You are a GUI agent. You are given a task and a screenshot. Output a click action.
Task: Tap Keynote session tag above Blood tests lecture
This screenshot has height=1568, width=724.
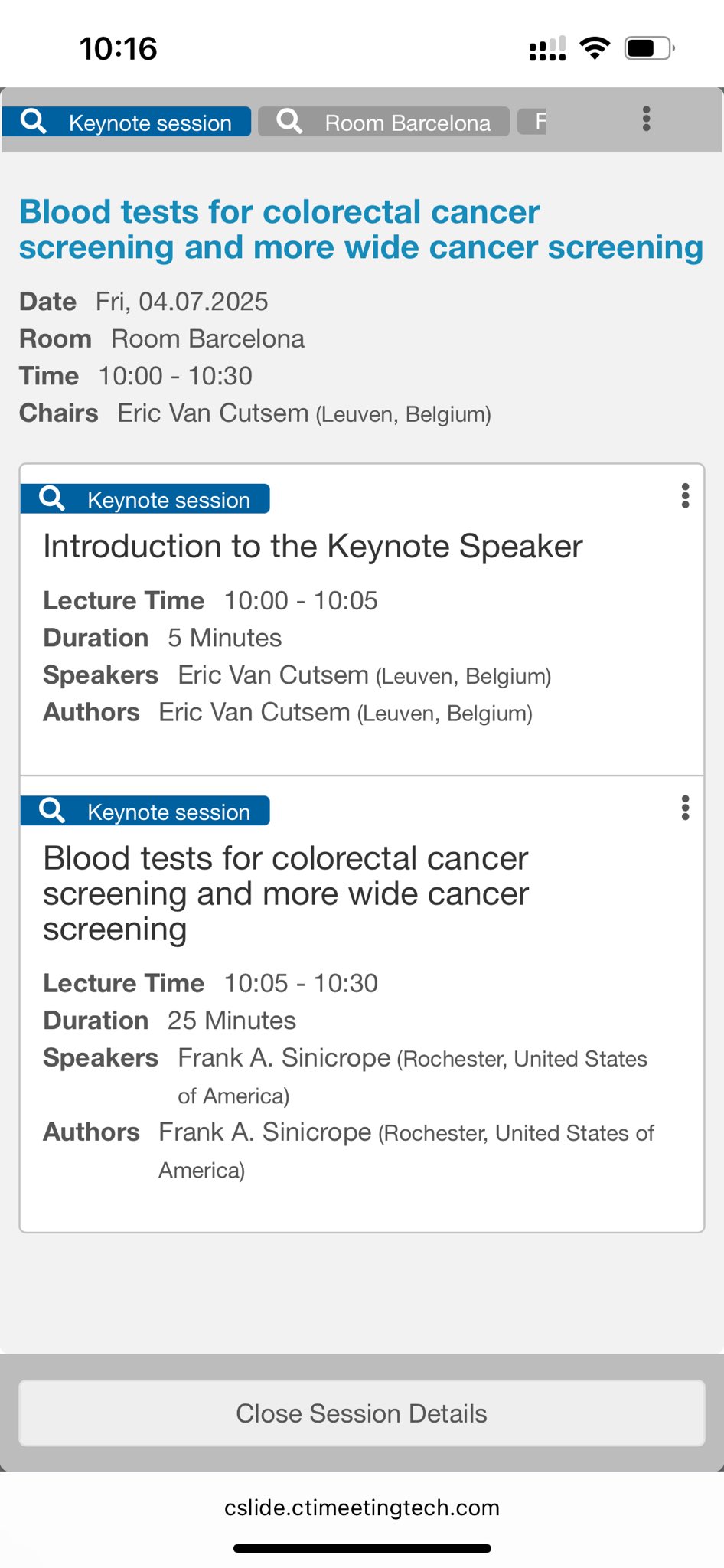click(145, 811)
